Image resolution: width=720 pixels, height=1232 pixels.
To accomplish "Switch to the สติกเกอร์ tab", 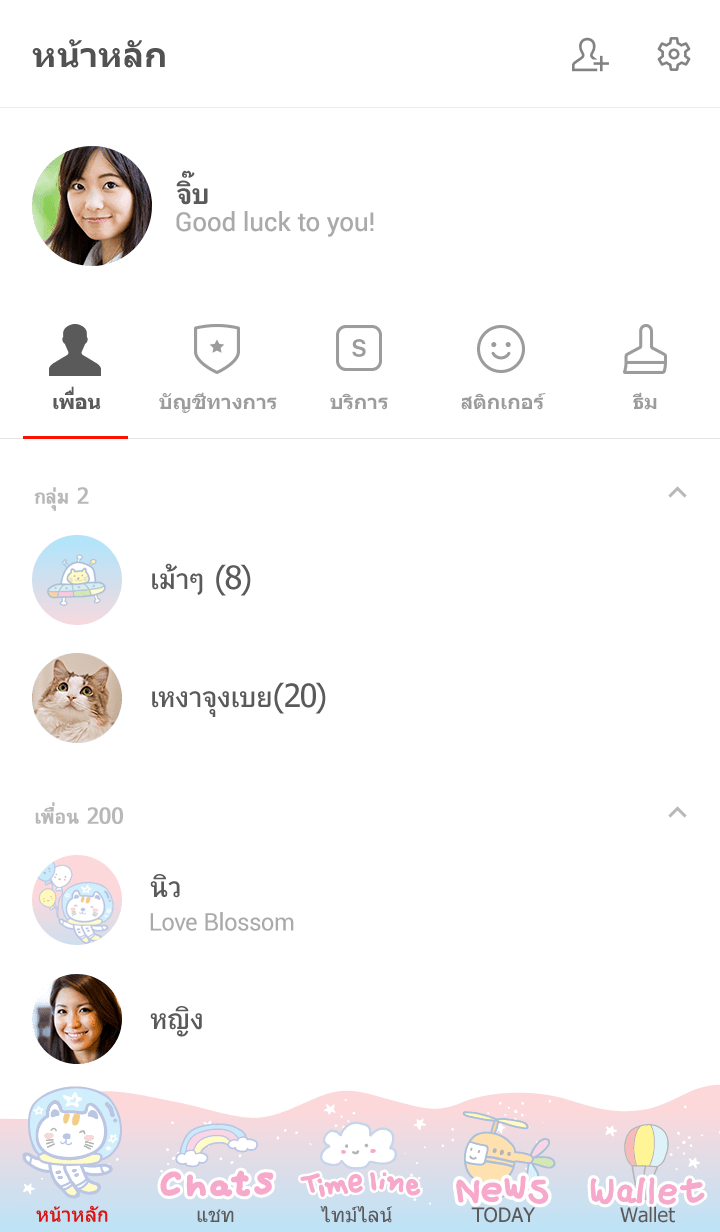I will pos(501,369).
